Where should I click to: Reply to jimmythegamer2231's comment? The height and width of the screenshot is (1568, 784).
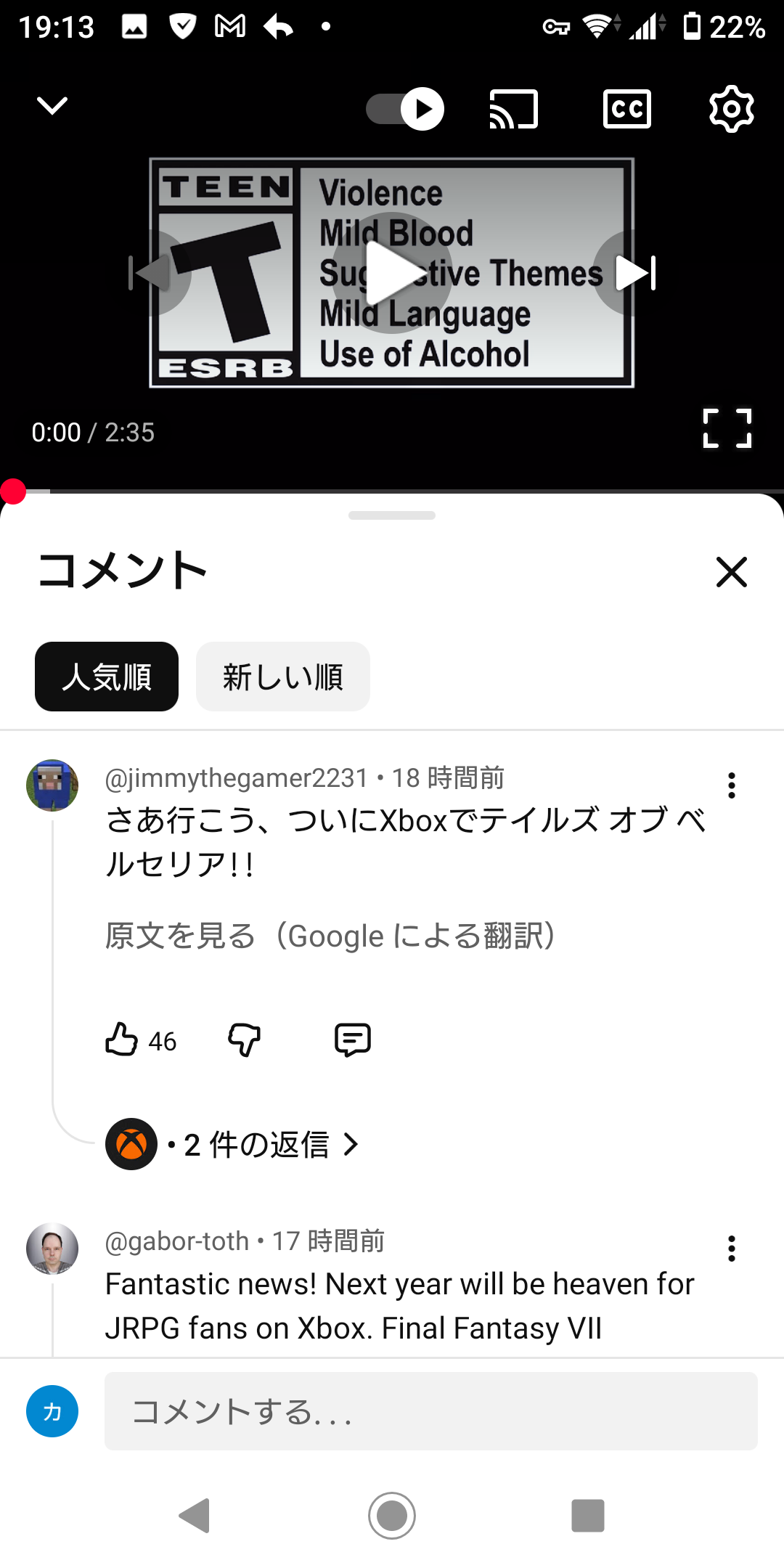[353, 1040]
